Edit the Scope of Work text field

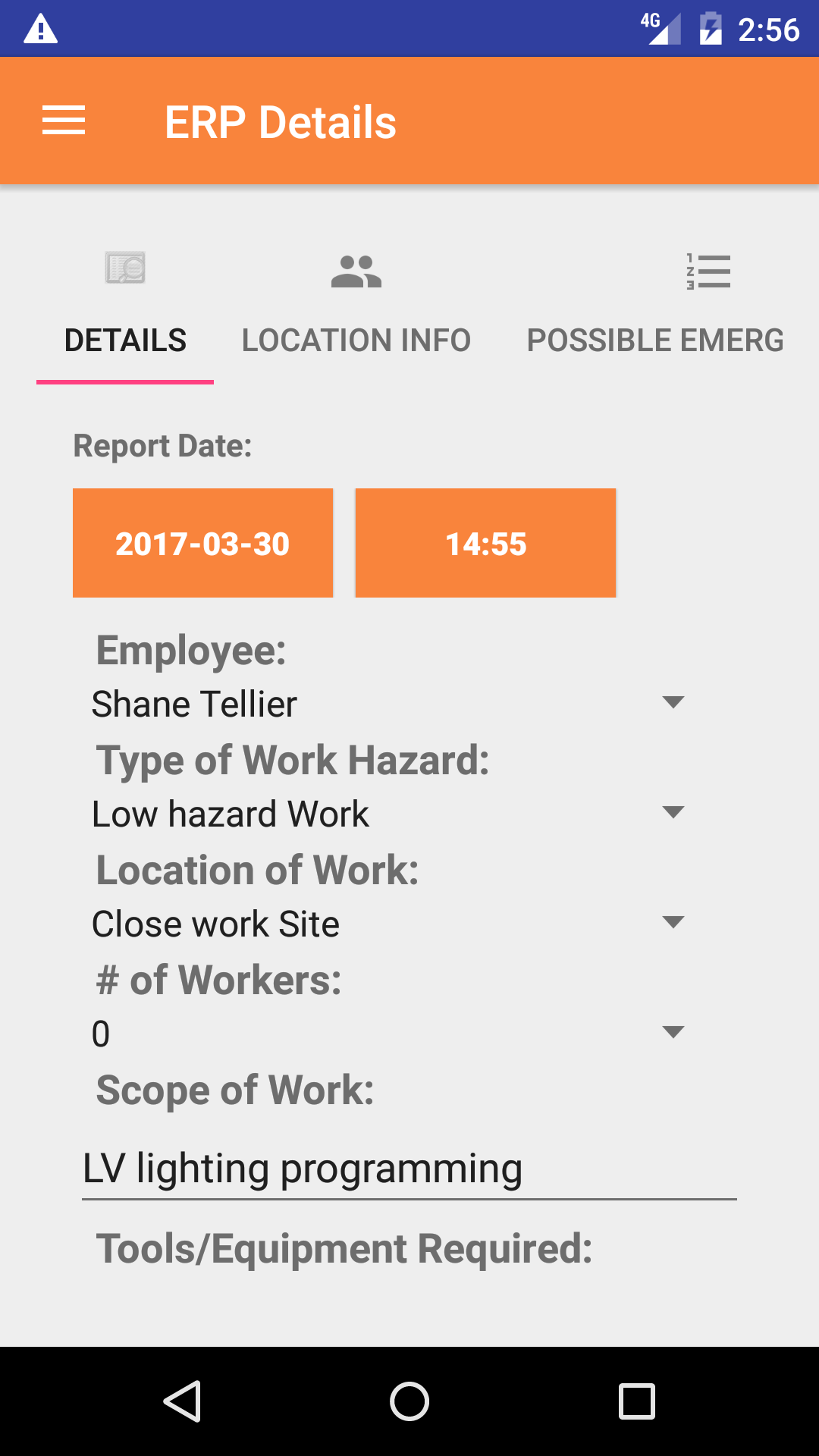(408, 1169)
